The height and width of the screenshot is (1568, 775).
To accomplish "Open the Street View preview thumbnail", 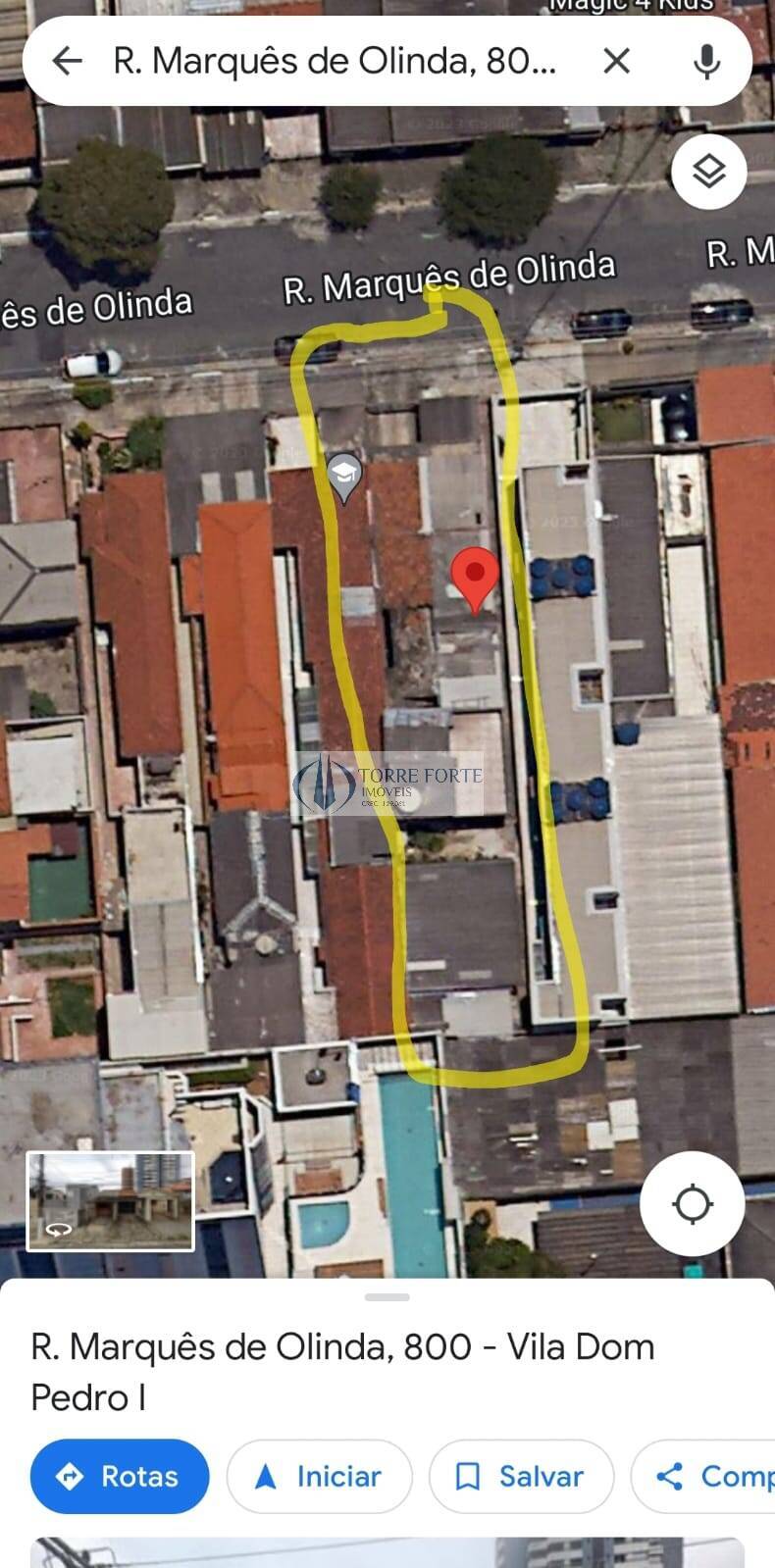I will pos(110,1200).
